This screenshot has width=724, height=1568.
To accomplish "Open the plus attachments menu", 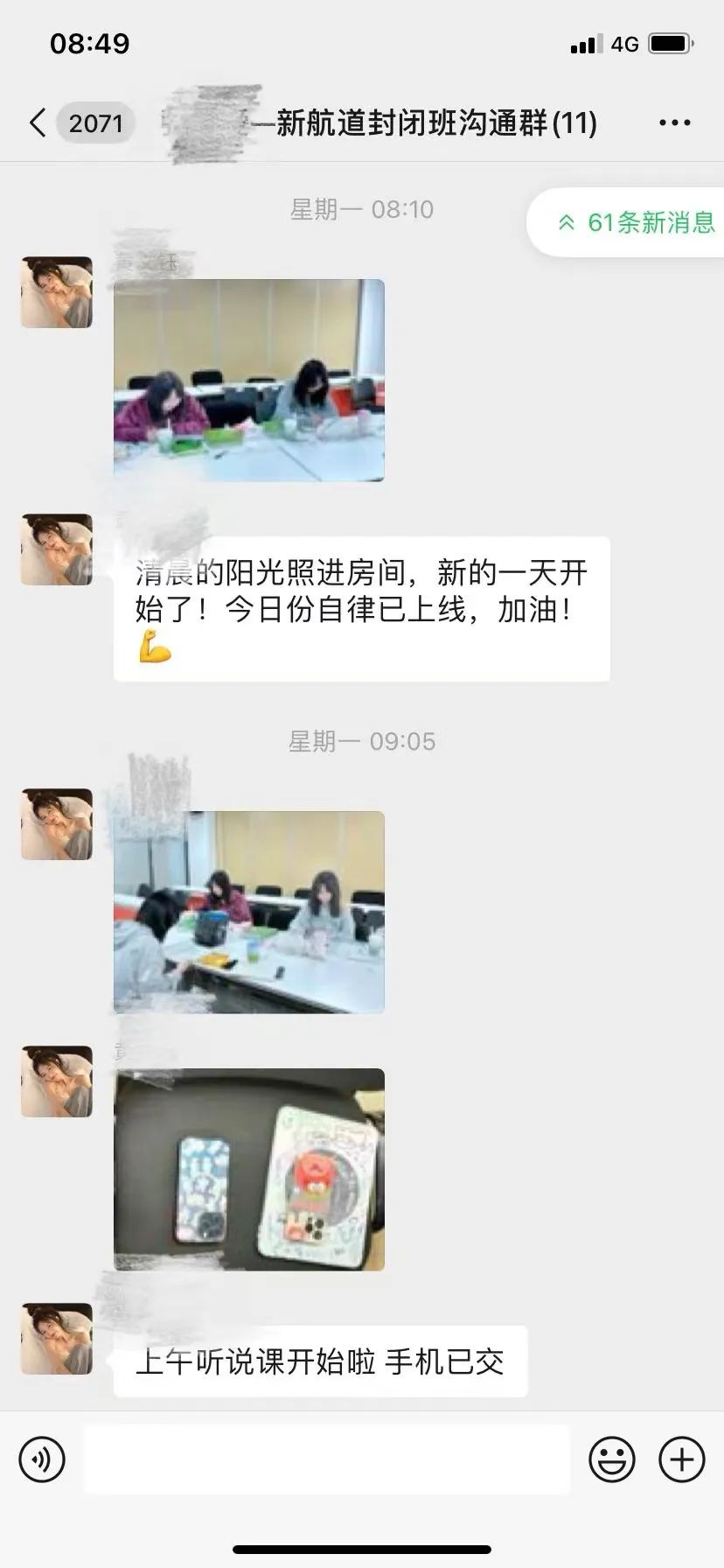I will [681, 1459].
